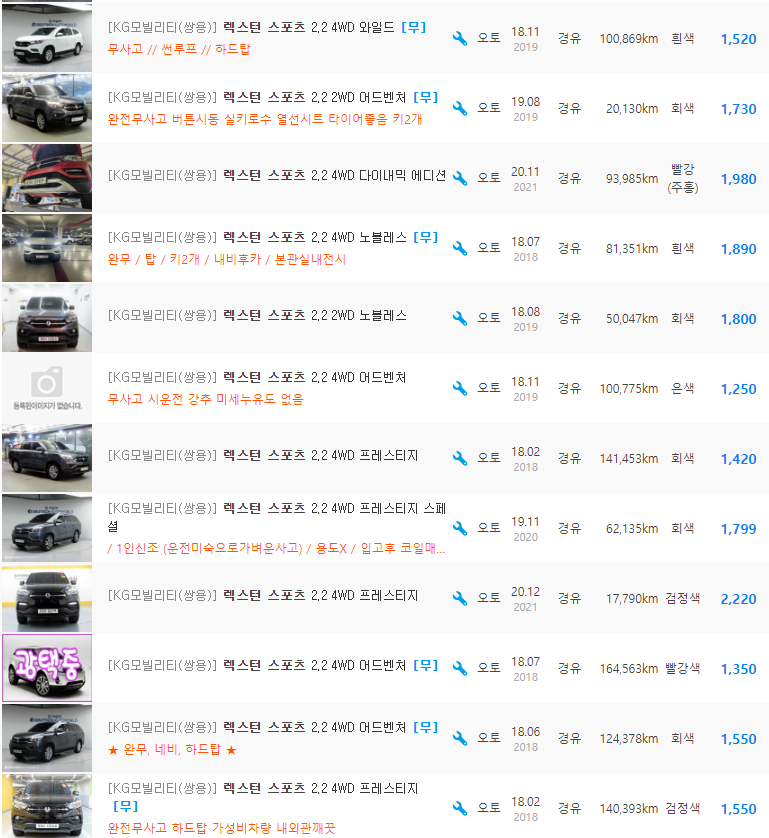Screen dimensions: 769x838
Task: Click the wrench icon for the red 어드벤처 listing
Action: coord(459,667)
